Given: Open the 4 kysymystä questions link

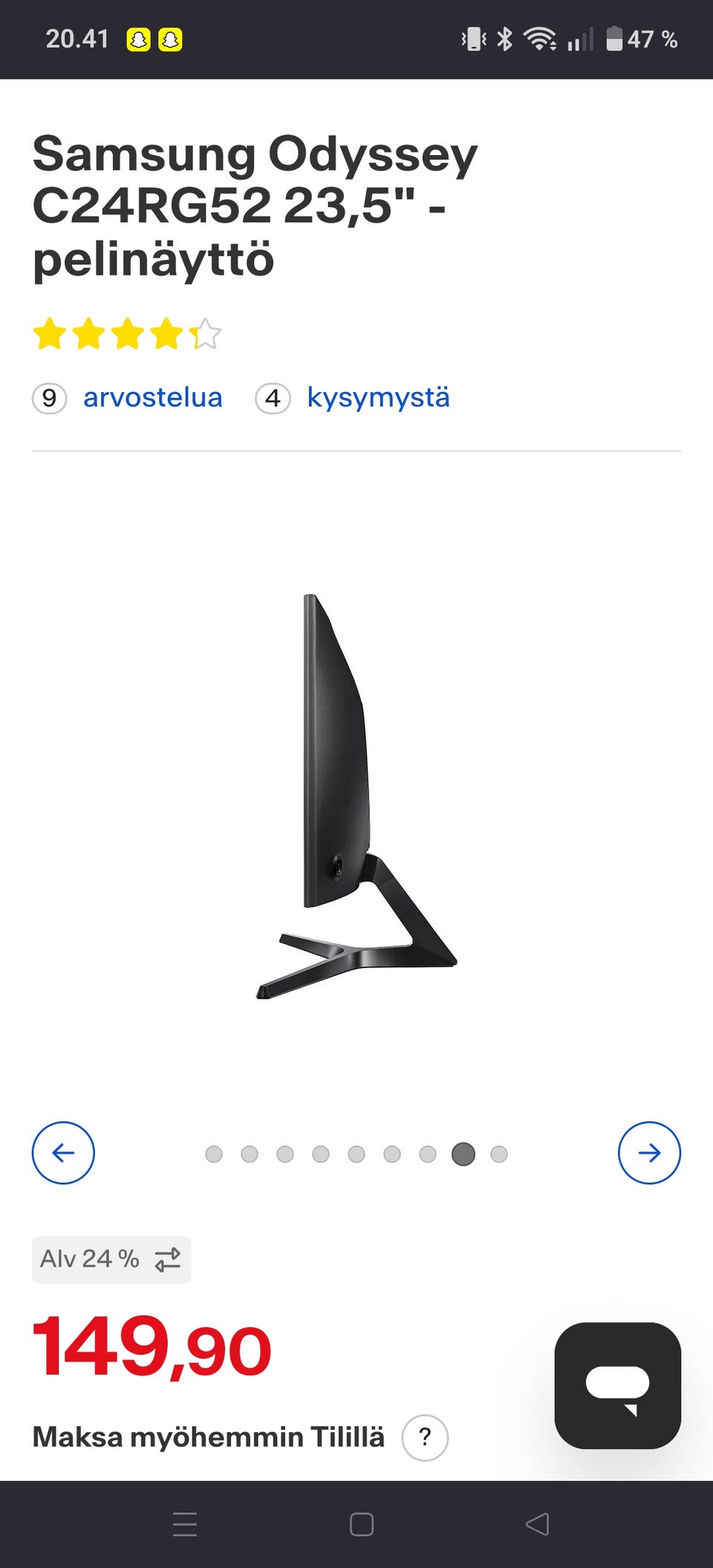Looking at the screenshot, I should 377,398.
